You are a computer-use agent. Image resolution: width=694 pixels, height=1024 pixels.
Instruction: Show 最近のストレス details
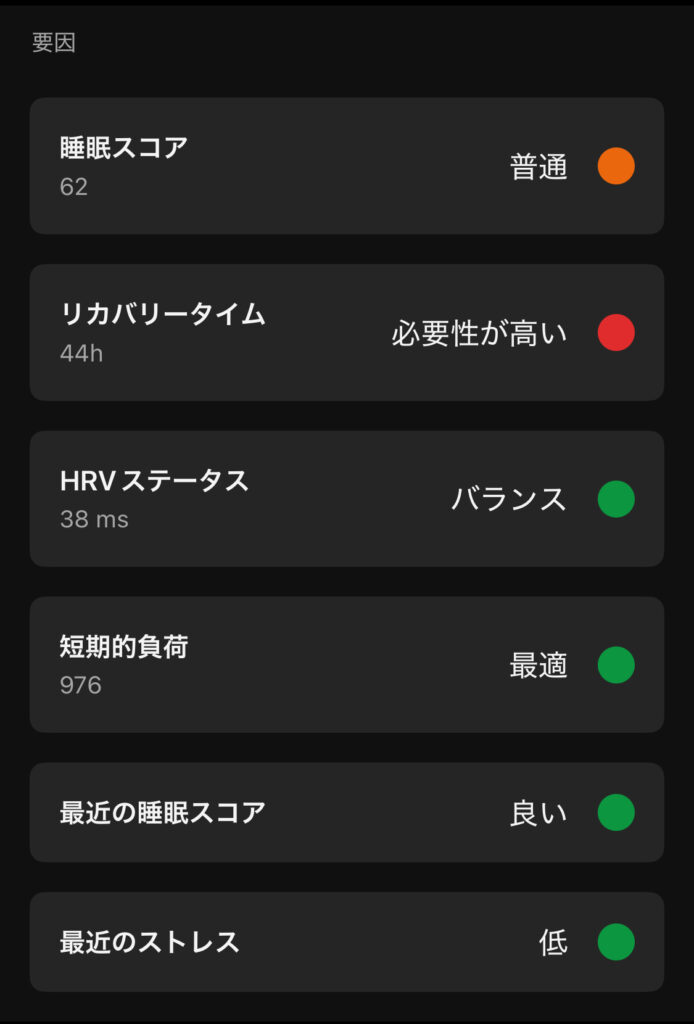[346, 942]
